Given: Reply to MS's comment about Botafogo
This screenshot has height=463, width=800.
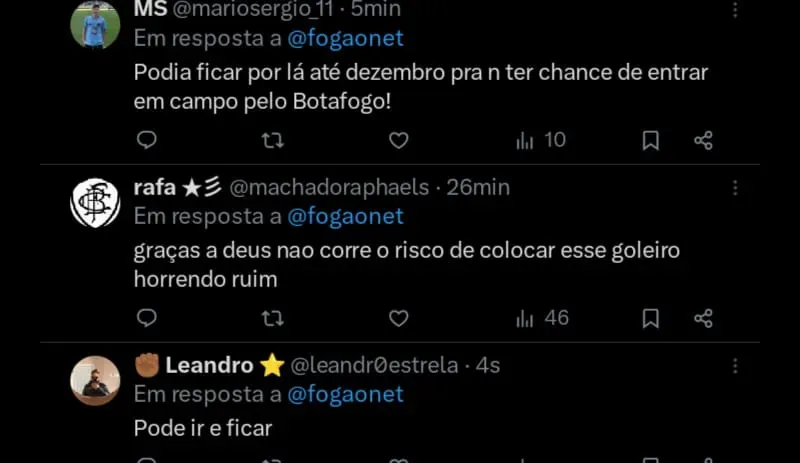Looking at the screenshot, I should pos(147,141).
